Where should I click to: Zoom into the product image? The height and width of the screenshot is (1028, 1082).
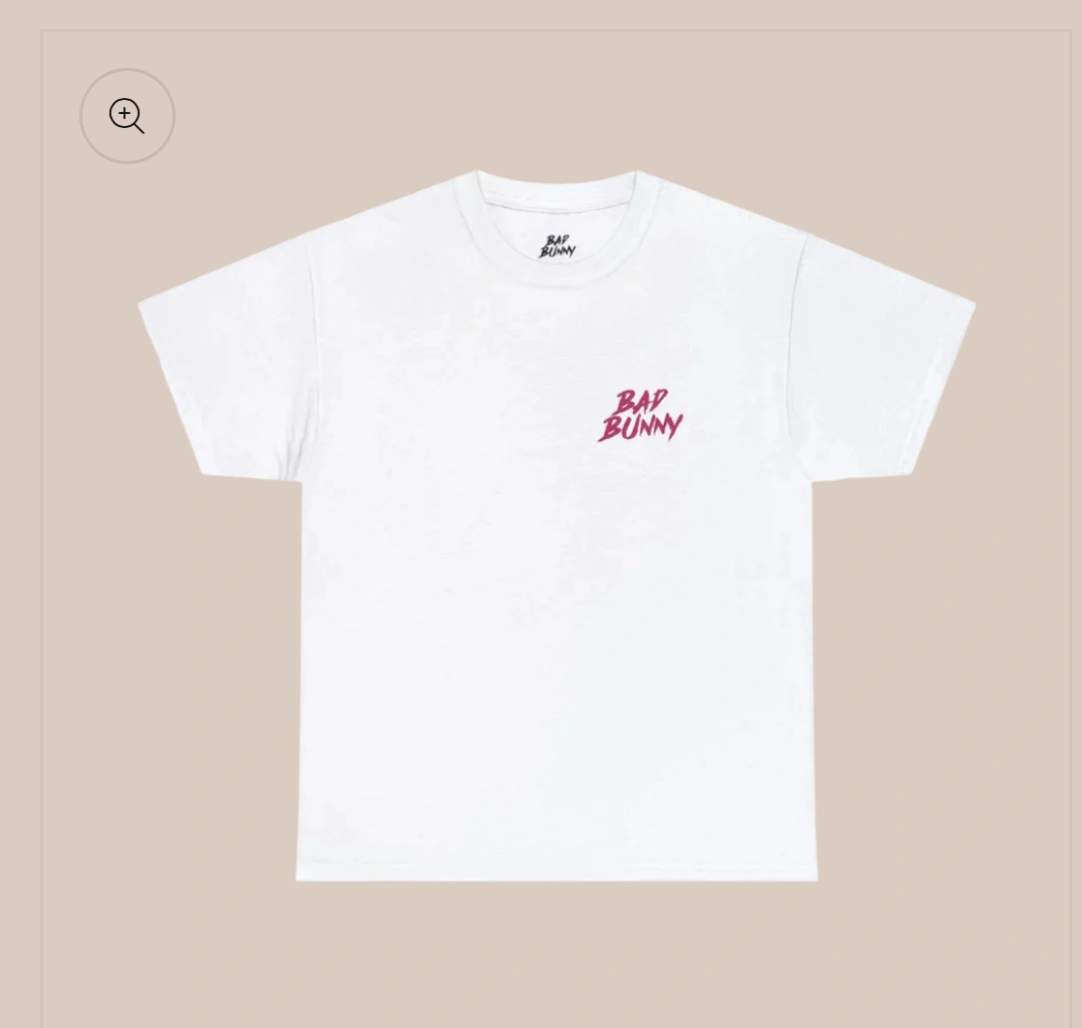tap(127, 116)
